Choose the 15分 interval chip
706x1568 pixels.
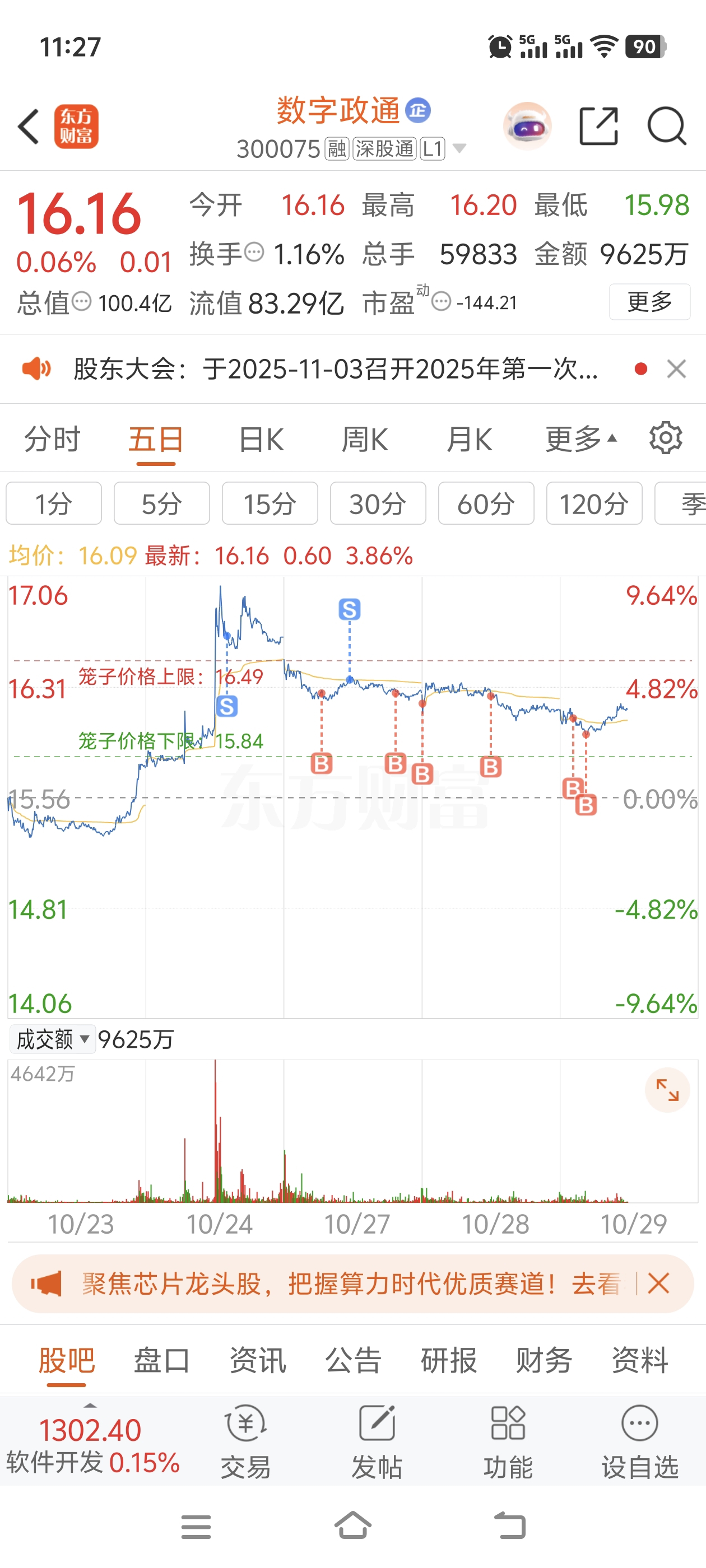coord(270,503)
